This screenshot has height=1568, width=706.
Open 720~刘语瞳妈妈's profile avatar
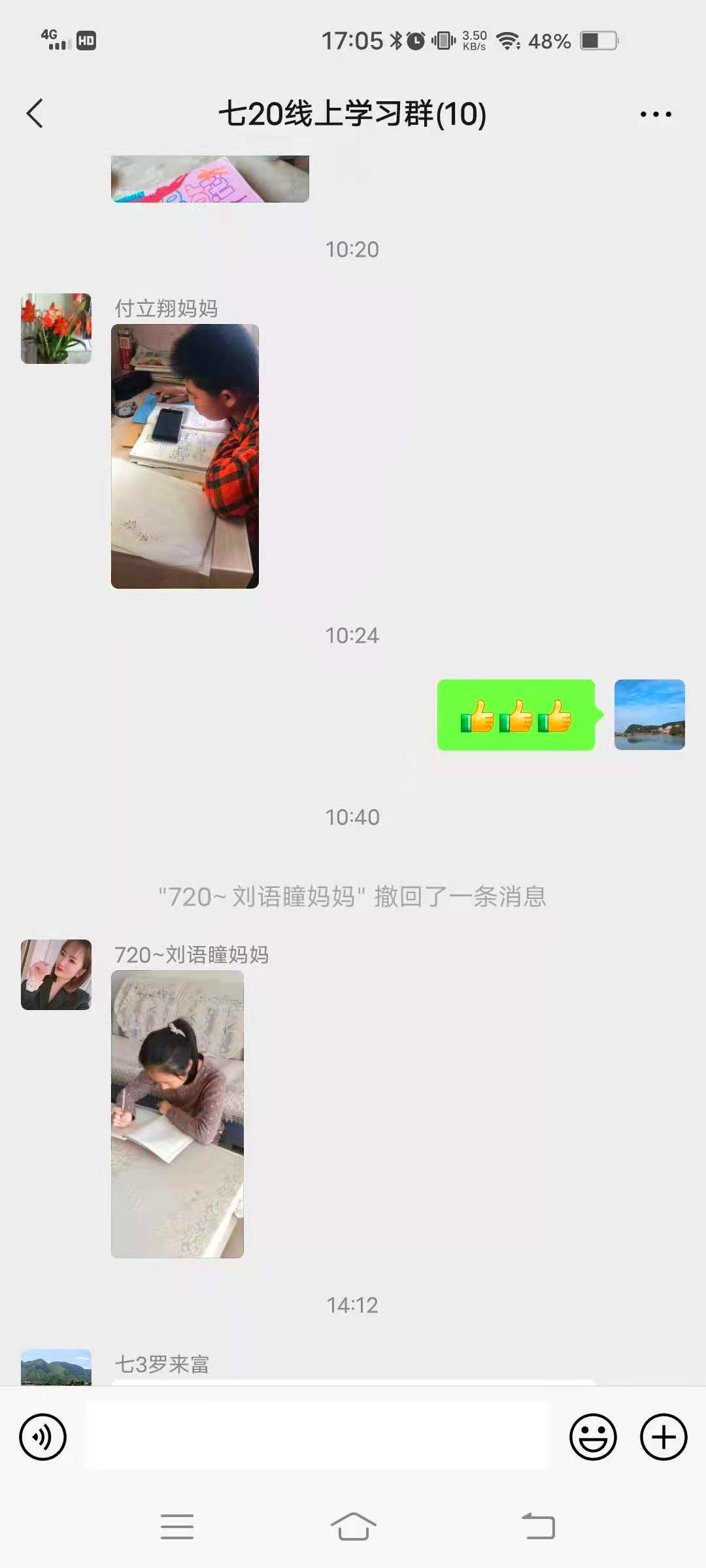point(56,975)
